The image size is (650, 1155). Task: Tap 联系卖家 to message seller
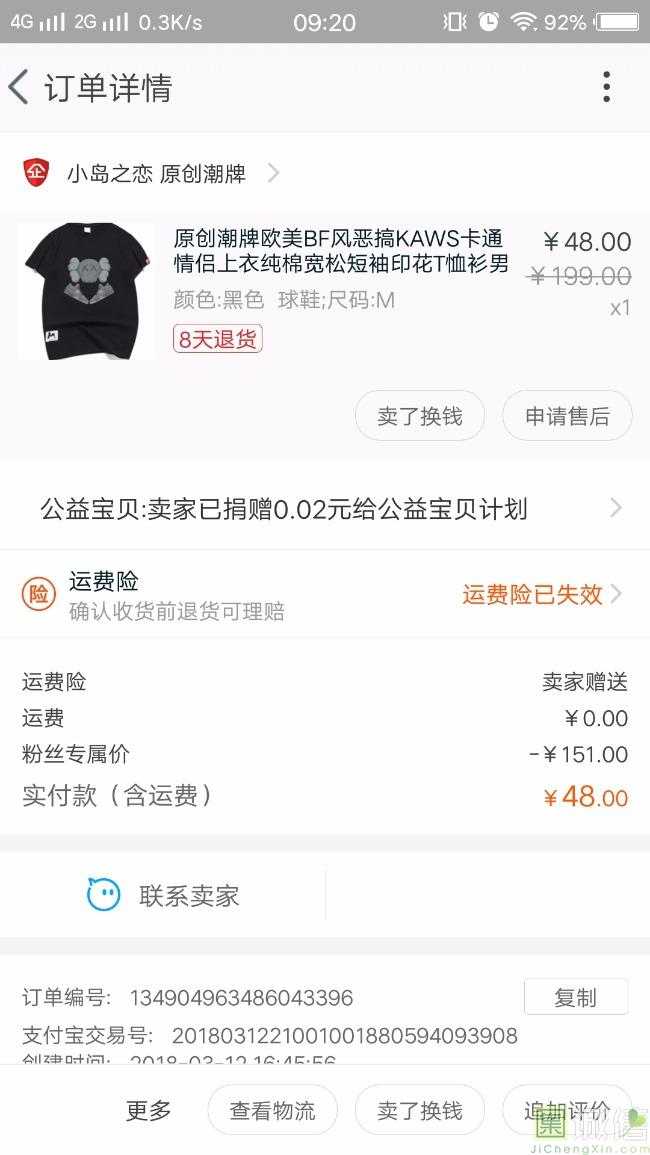[x=163, y=896]
